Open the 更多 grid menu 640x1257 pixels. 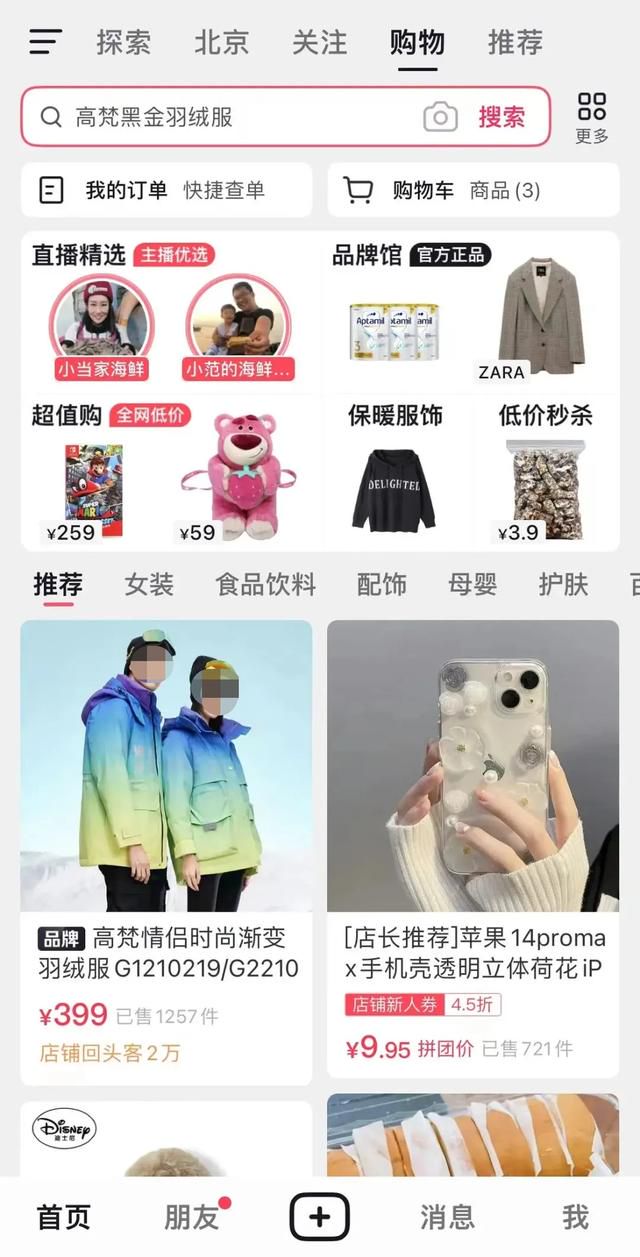(x=592, y=117)
